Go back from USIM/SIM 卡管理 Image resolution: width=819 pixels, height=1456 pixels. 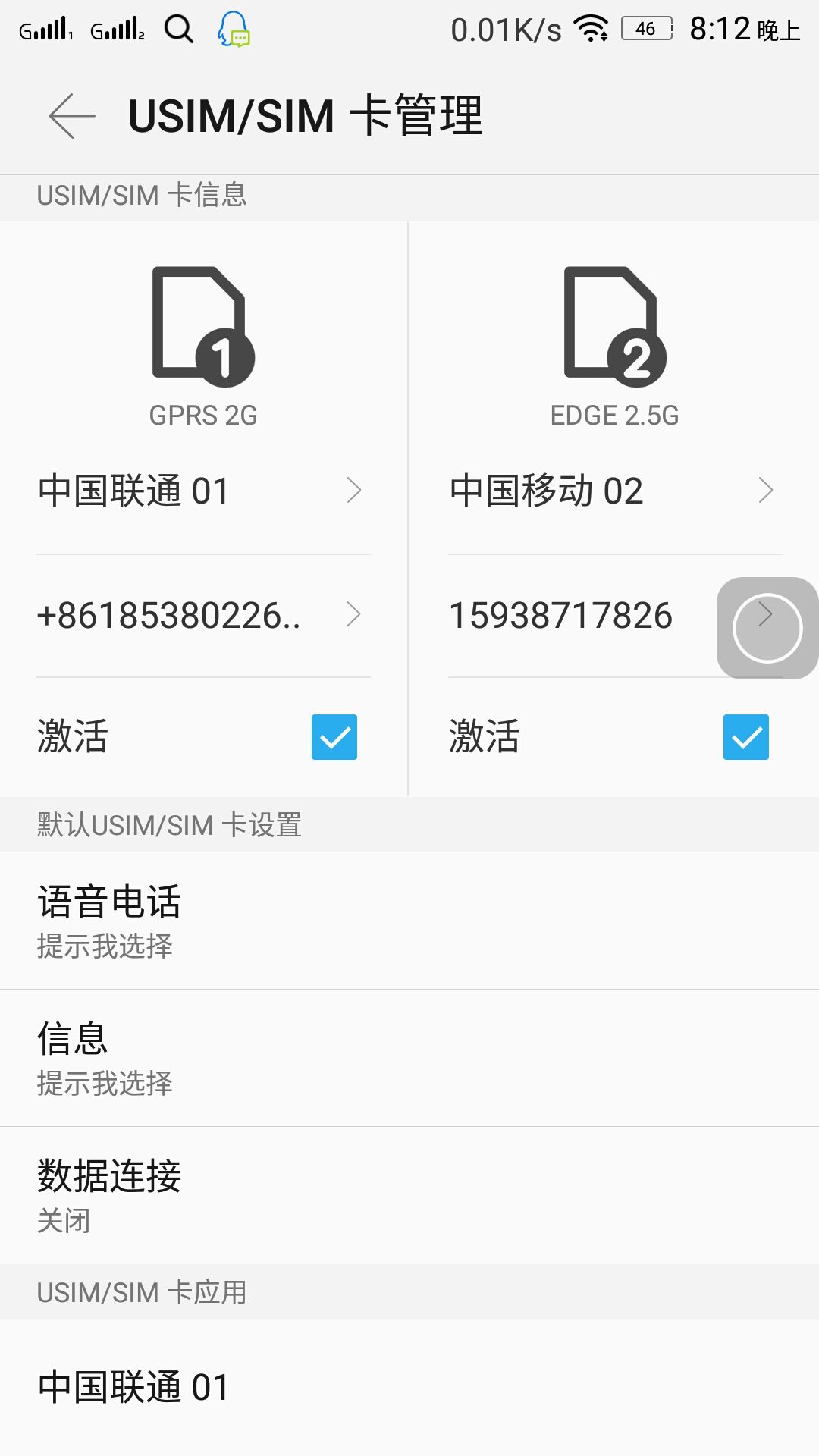tap(72, 116)
